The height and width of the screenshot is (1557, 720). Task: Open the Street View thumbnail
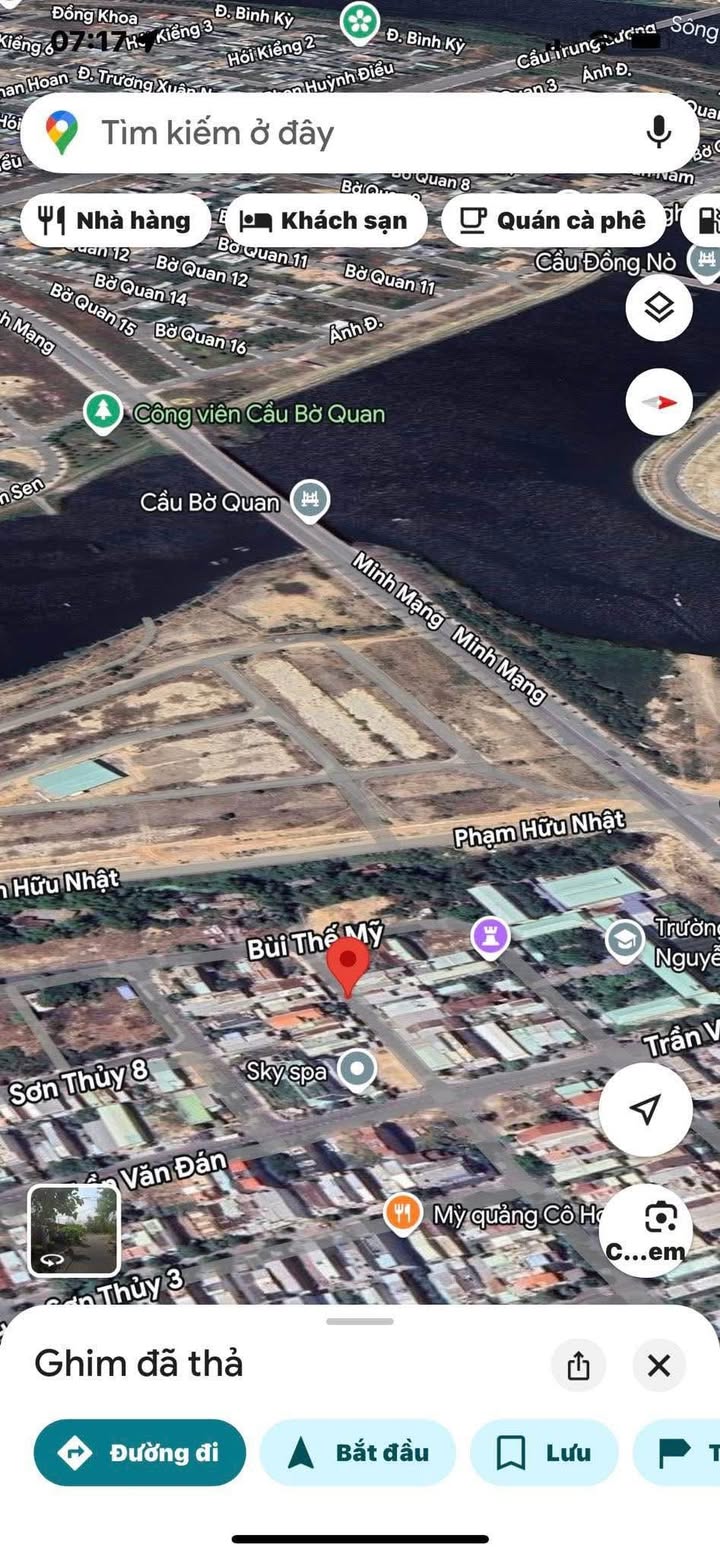[x=74, y=1230]
